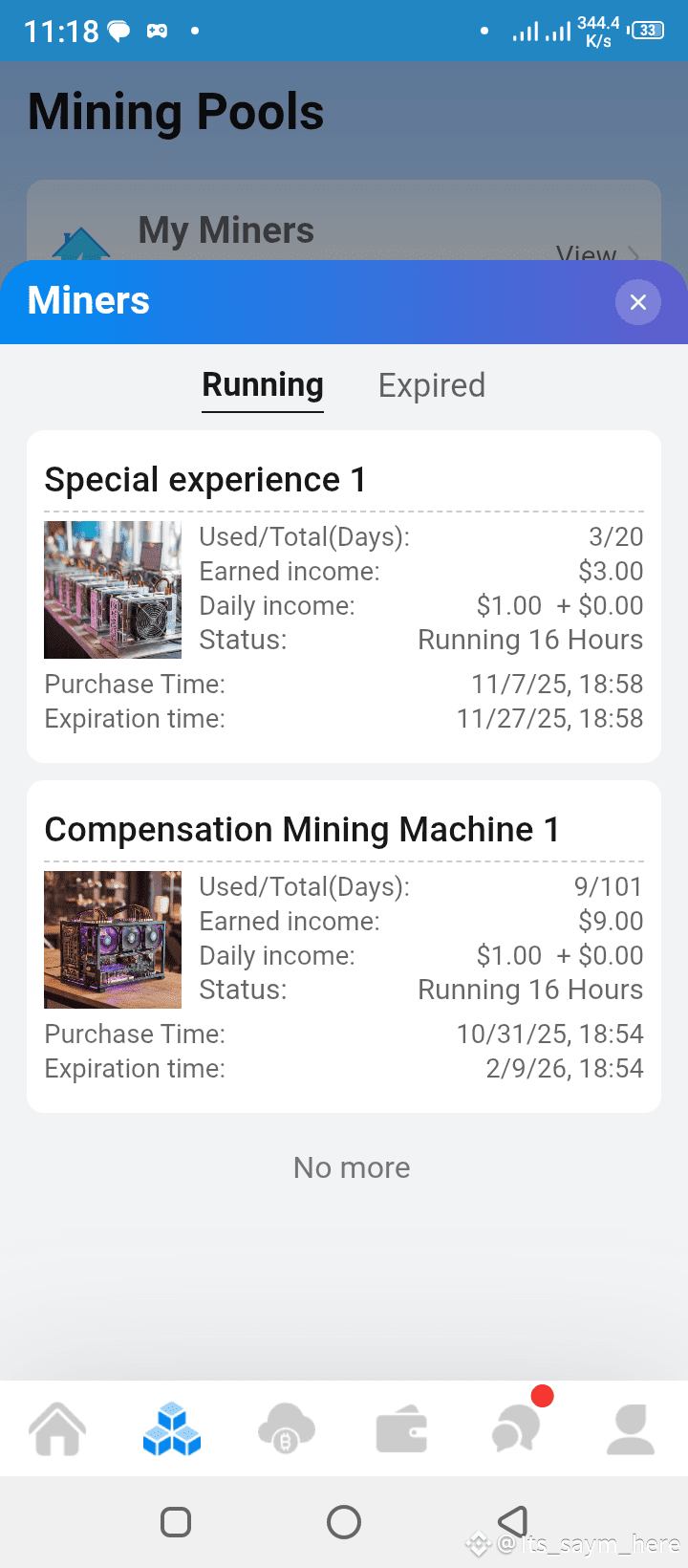Open the mining pools cubes tab
The height and width of the screenshot is (1568, 688).
(x=172, y=1429)
